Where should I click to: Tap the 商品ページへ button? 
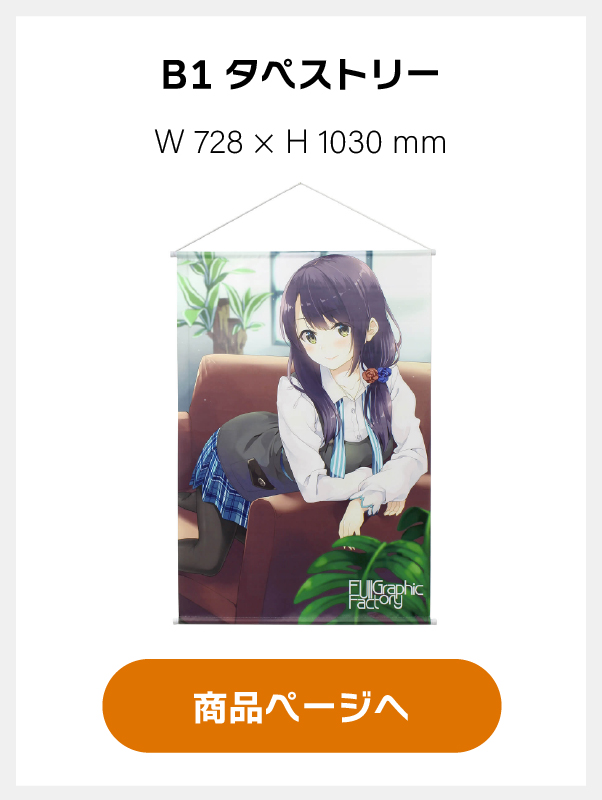[x=301, y=706]
